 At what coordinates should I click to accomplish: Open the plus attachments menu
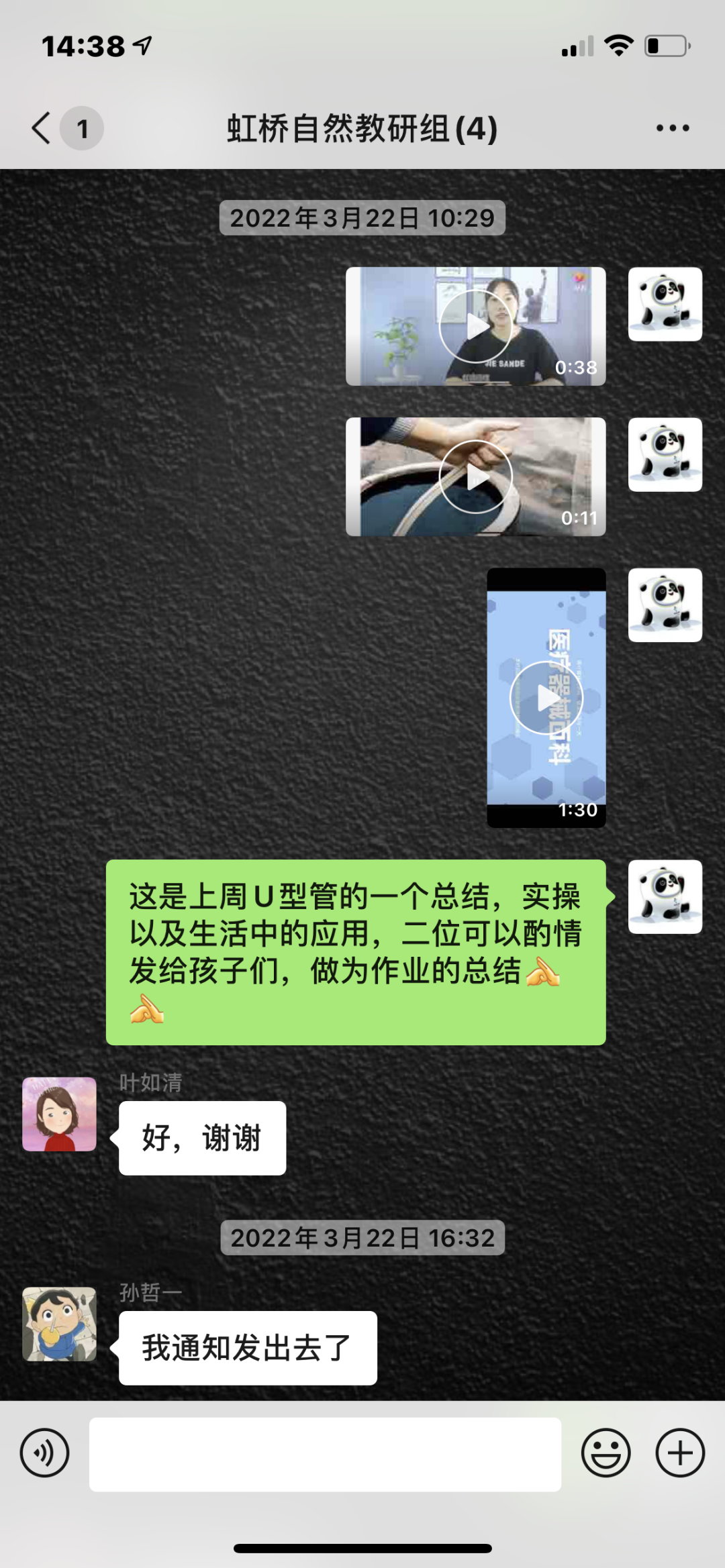pos(680,1453)
